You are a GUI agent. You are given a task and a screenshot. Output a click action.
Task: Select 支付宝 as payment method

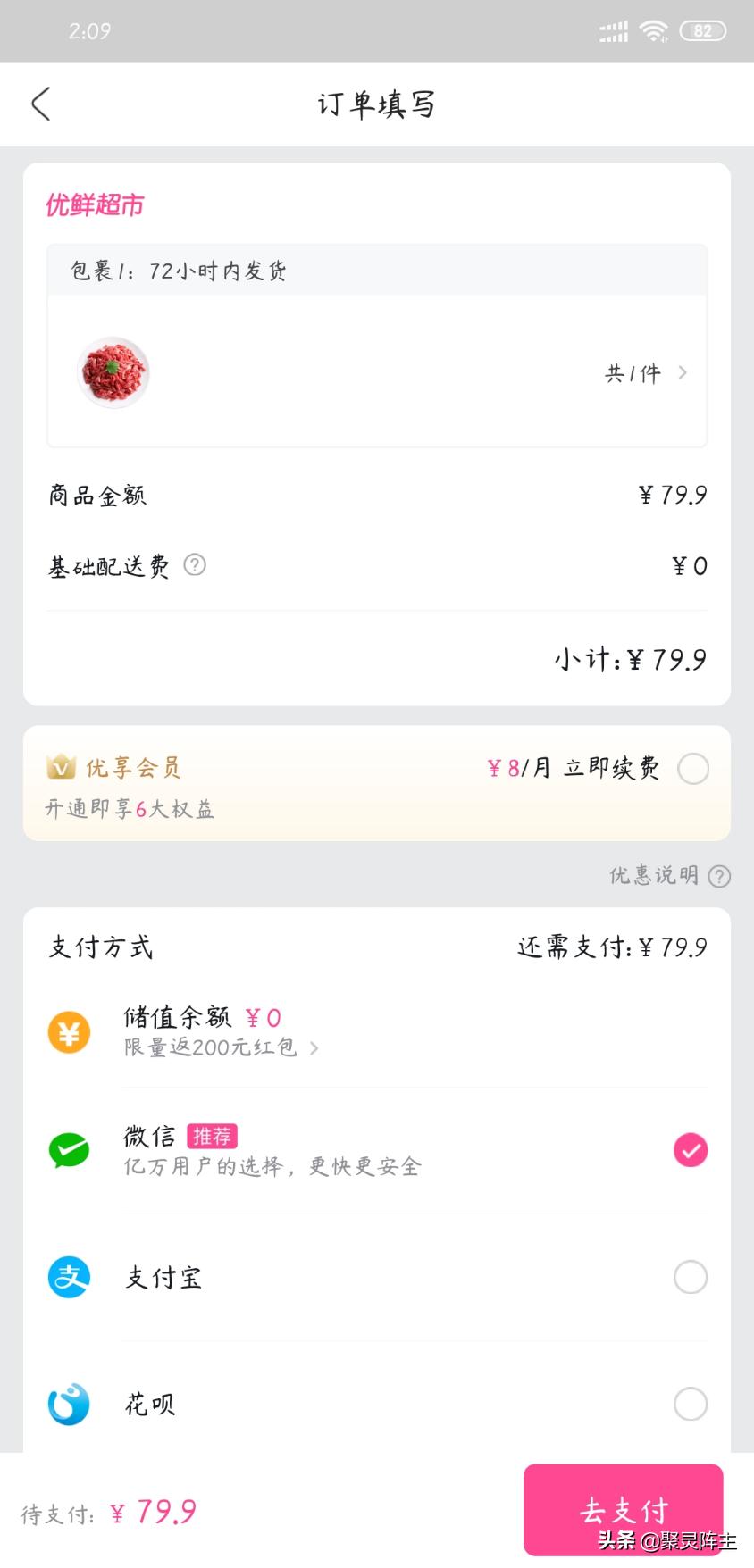pos(690,1278)
